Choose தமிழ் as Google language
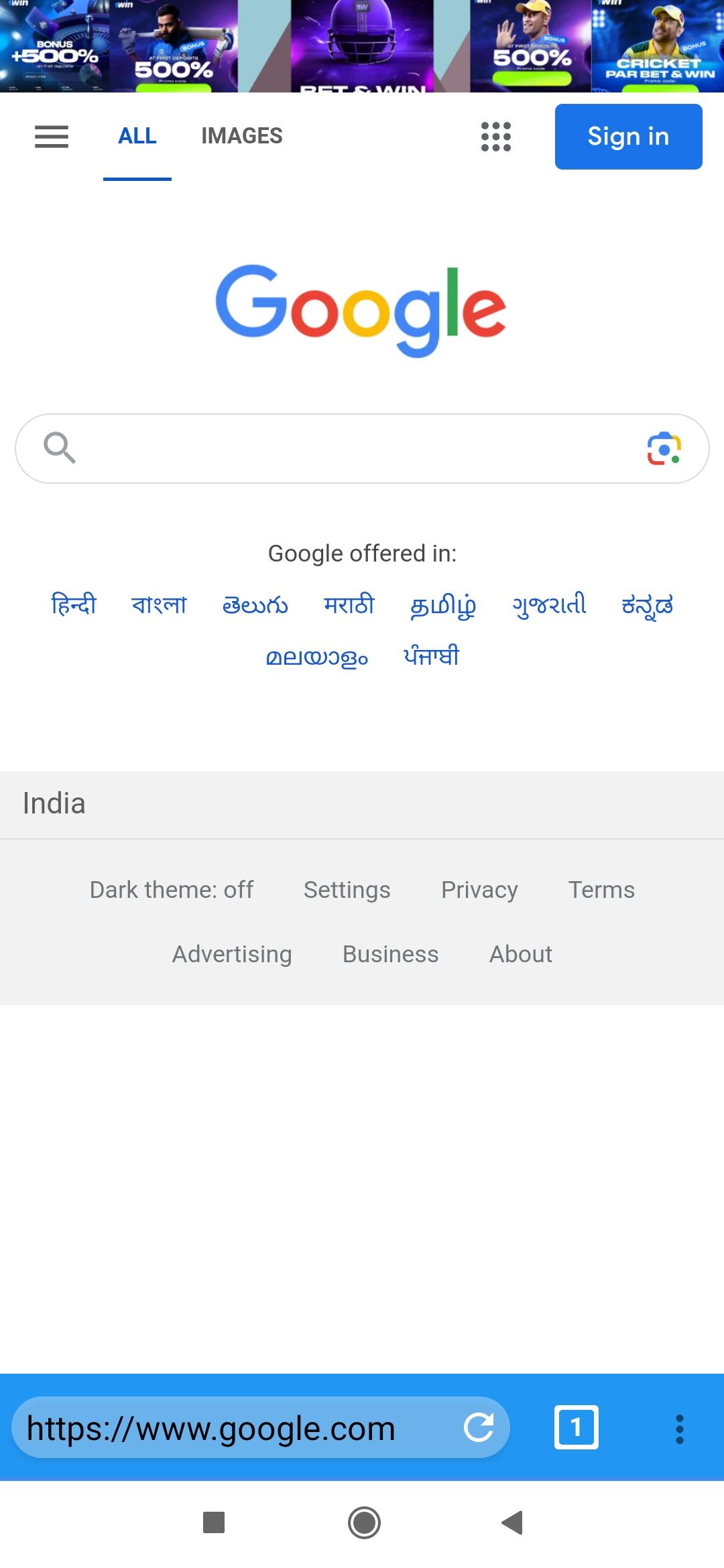Screen dimensions: 724x1568 pyautogui.click(x=443, y=605)
